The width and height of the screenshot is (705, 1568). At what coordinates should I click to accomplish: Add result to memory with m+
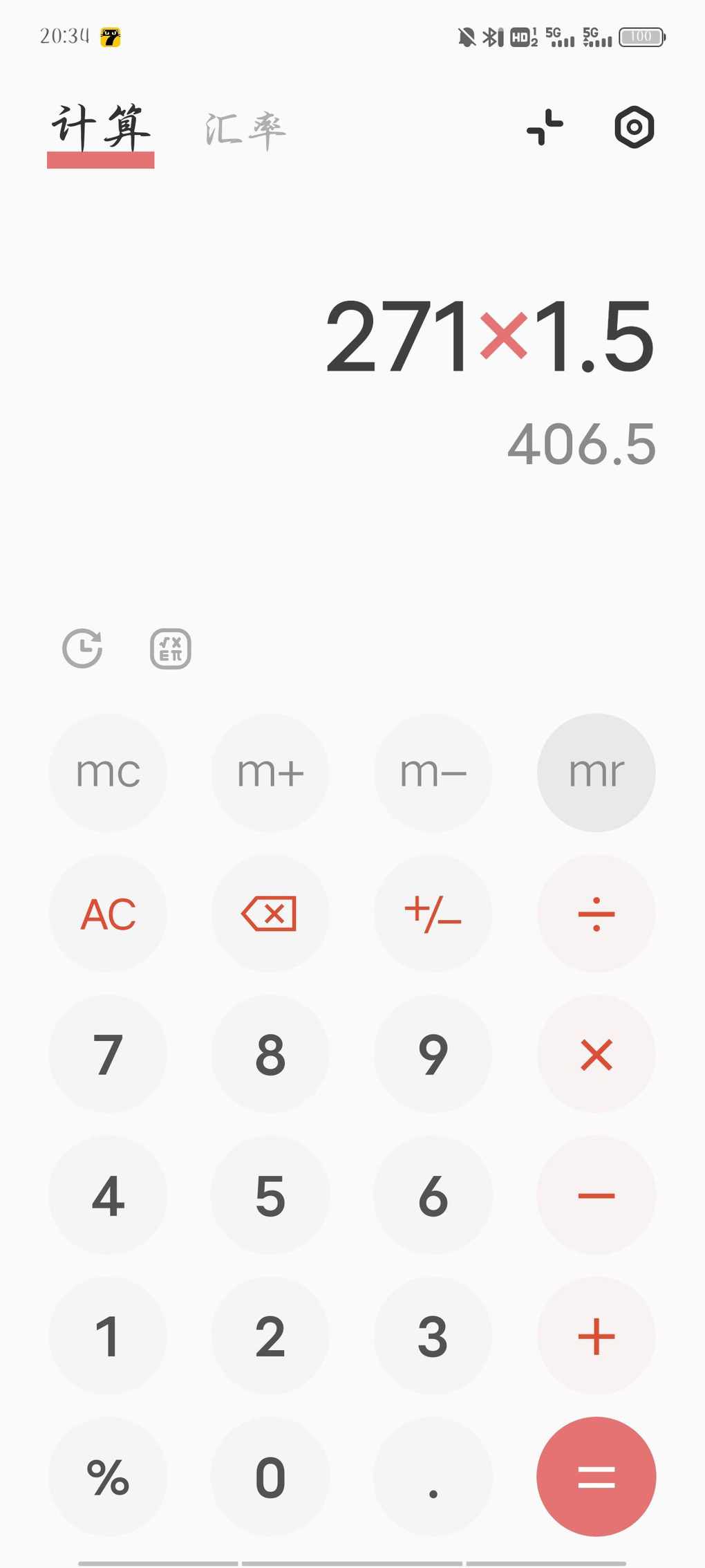[270, 773]
